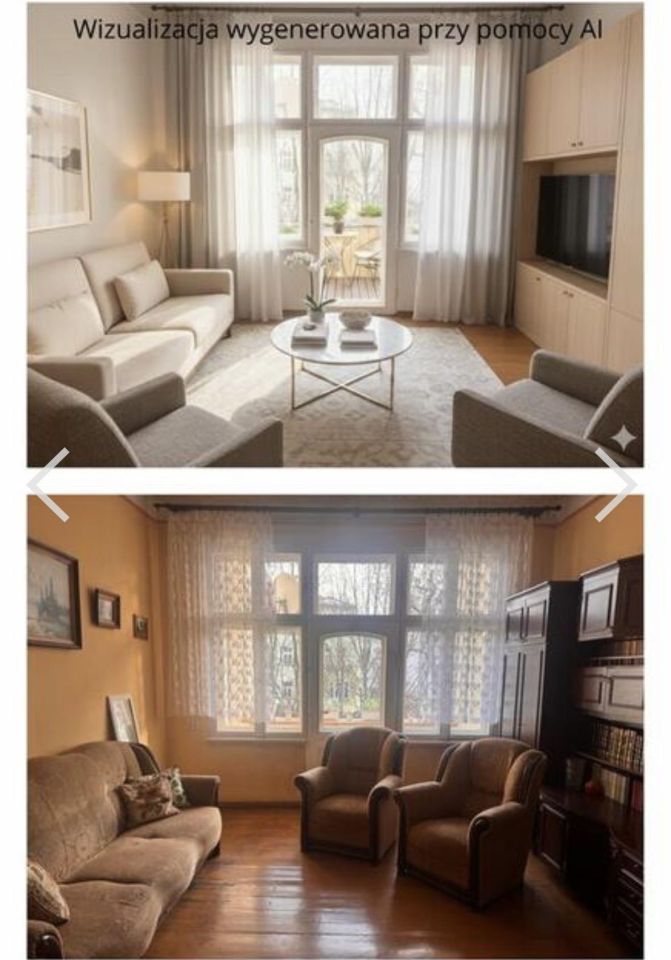The image size is (671, 960).
Task: Show the next gallery photo
Action: coord(616,485)
